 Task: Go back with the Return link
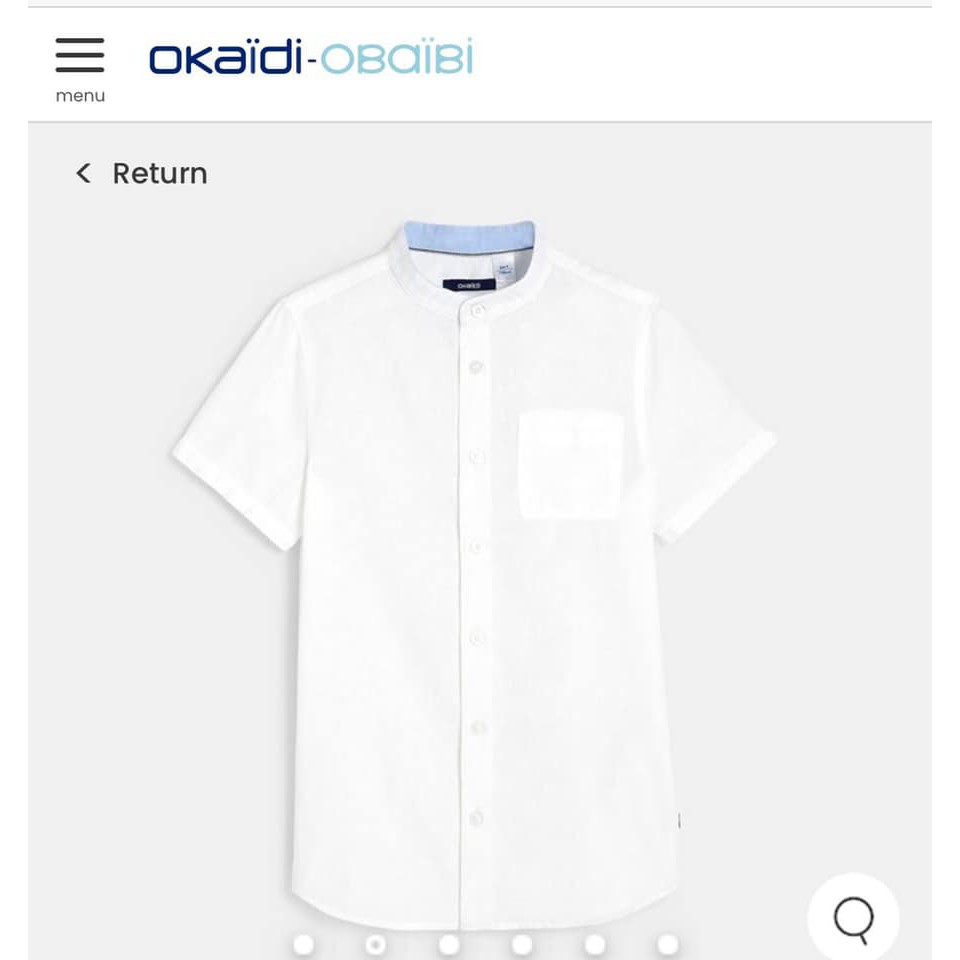tap(142, 174)
